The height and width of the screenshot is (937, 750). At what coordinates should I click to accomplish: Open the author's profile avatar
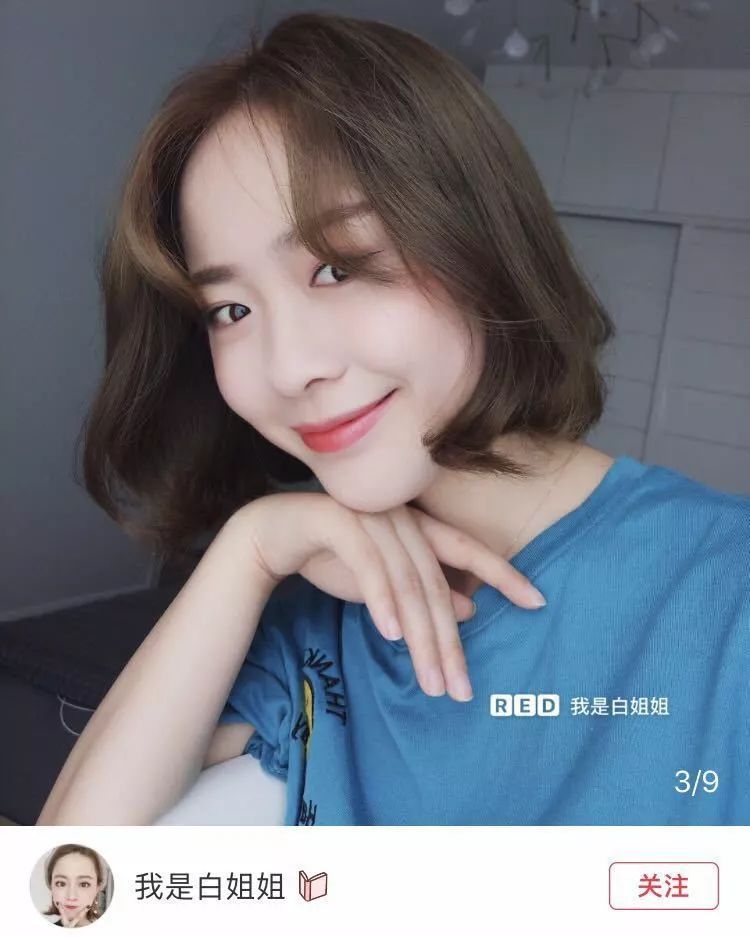pos(71,885)
